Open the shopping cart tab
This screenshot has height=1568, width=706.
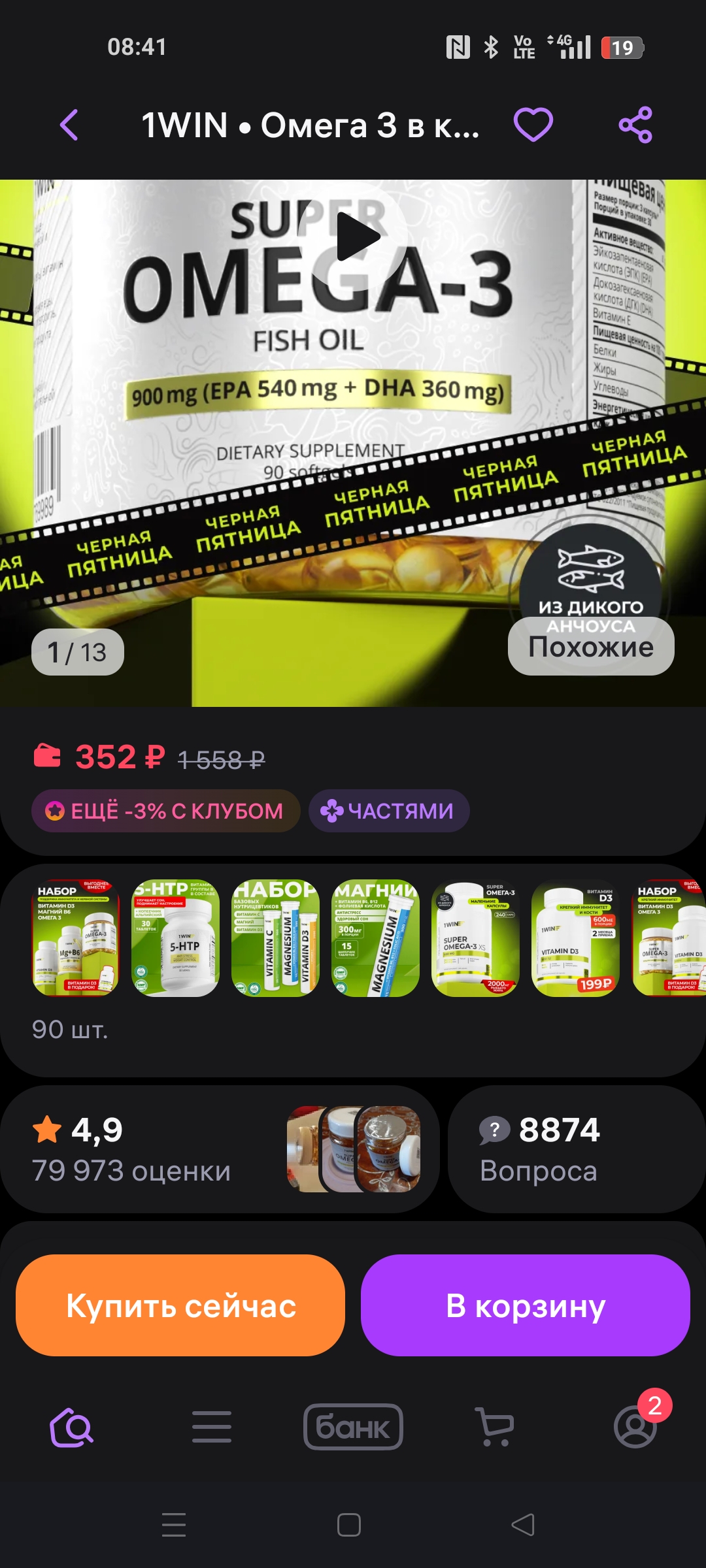click(495, 1427)
